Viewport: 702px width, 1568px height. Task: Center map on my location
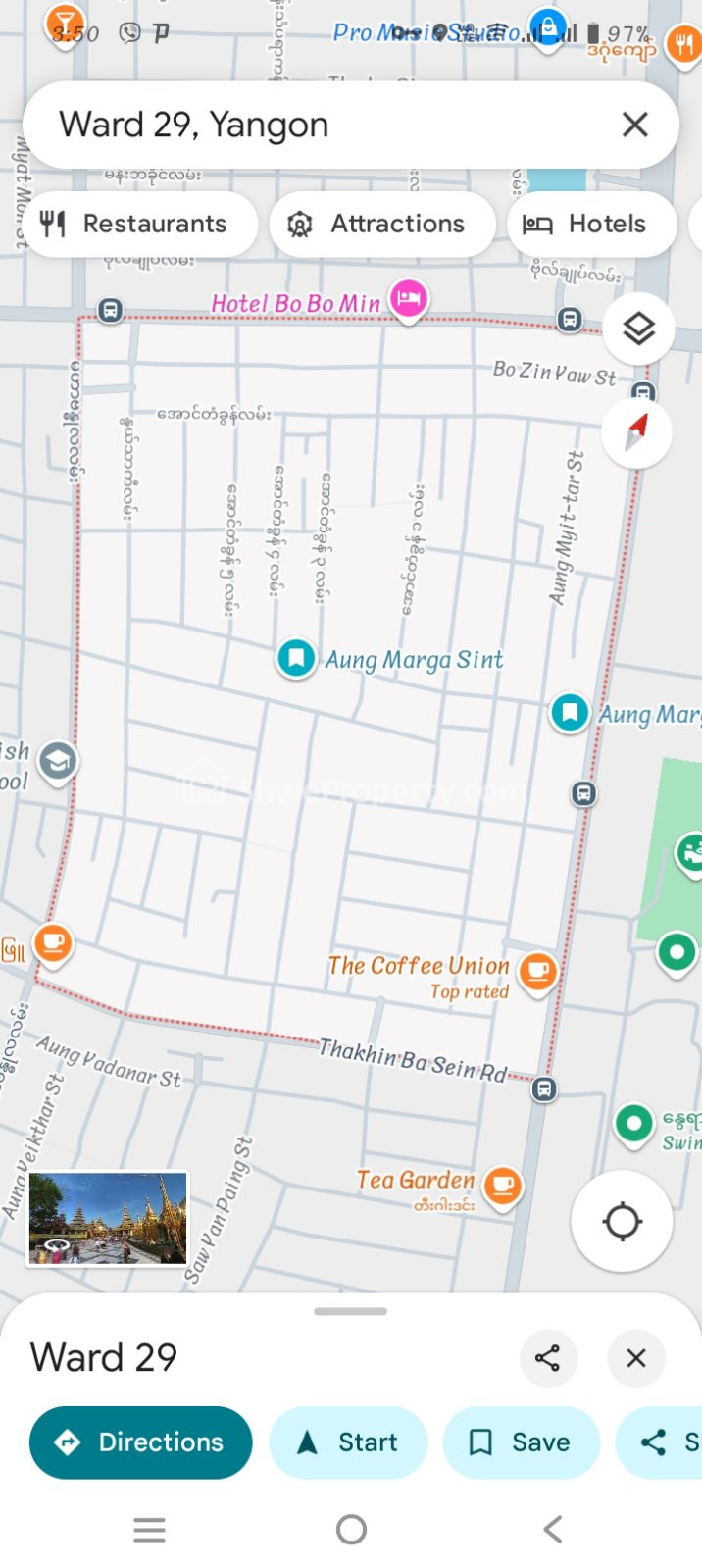pos(622,1222)
